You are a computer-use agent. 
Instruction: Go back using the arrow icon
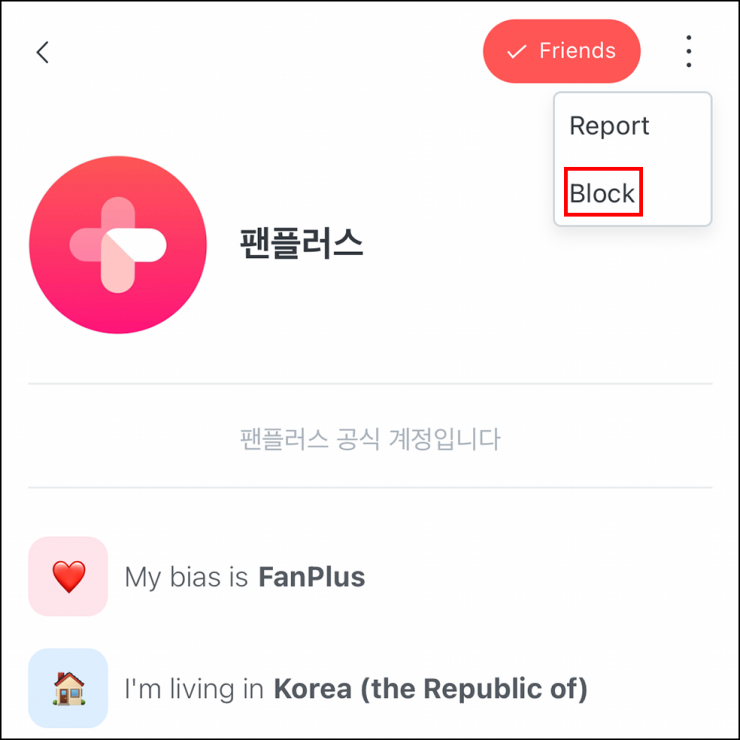pos(42,52)
